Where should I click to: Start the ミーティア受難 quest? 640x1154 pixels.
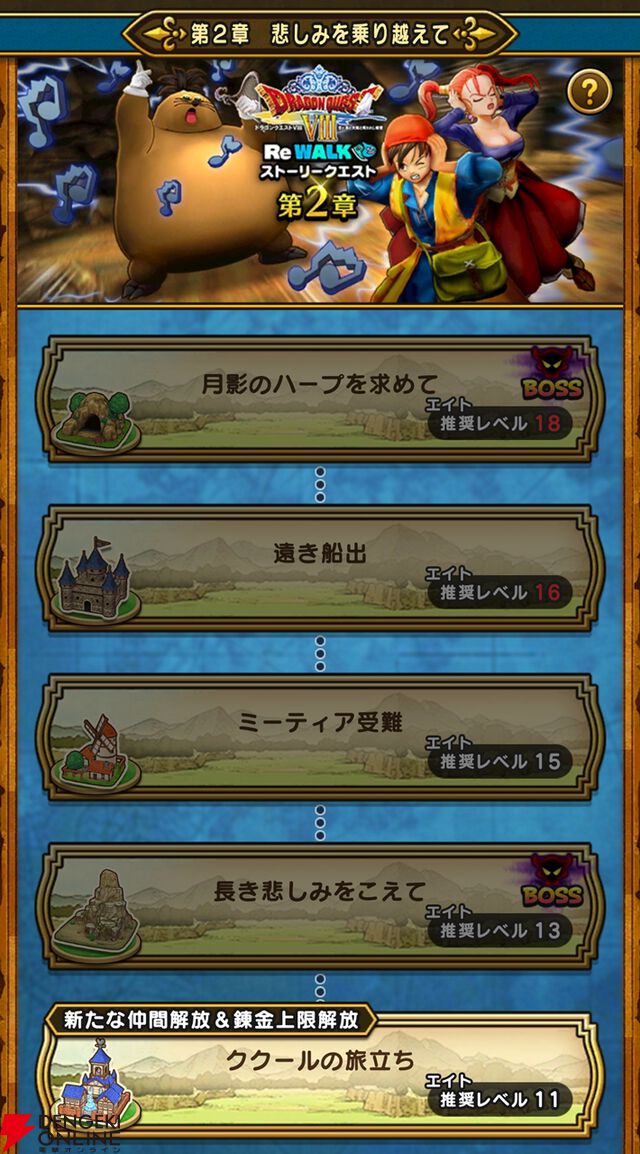pyautogui.click(x=320, y=737)
